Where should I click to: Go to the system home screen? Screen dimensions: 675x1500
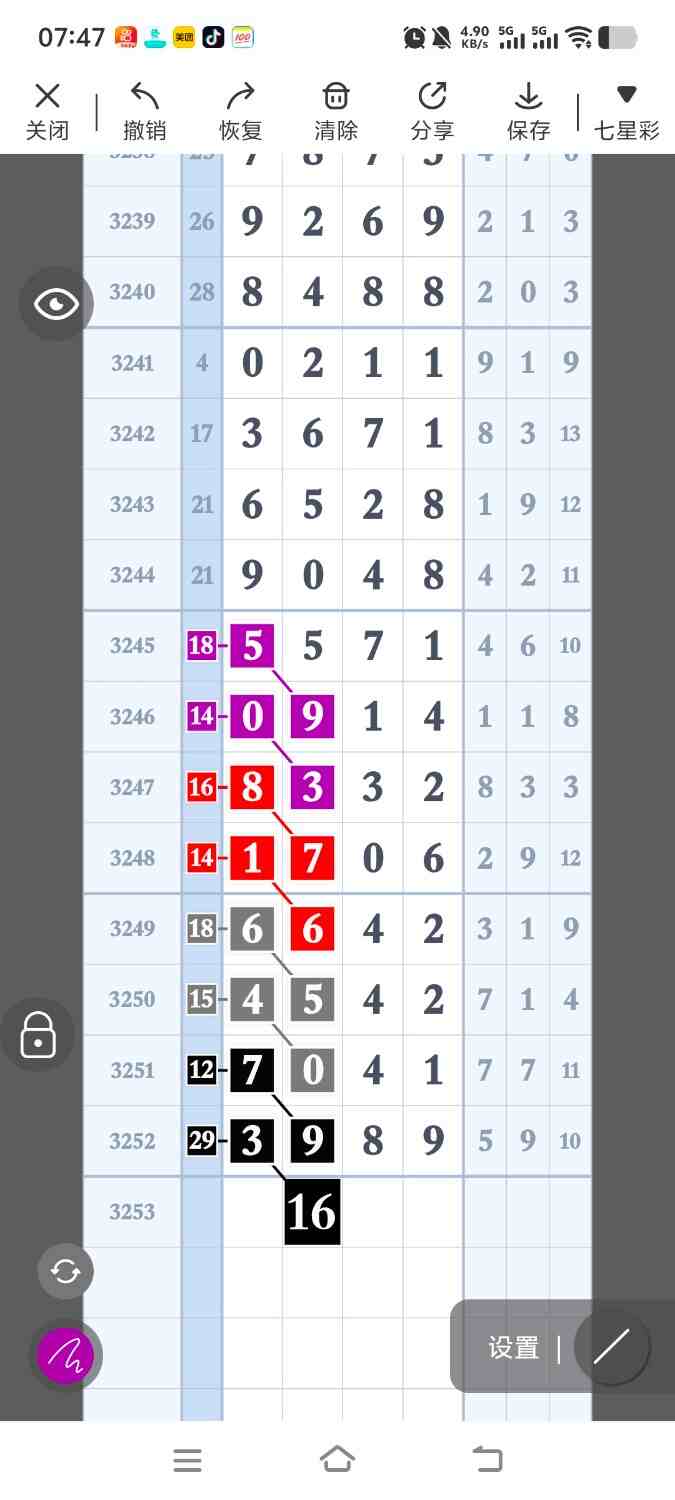pos(337,1460)
